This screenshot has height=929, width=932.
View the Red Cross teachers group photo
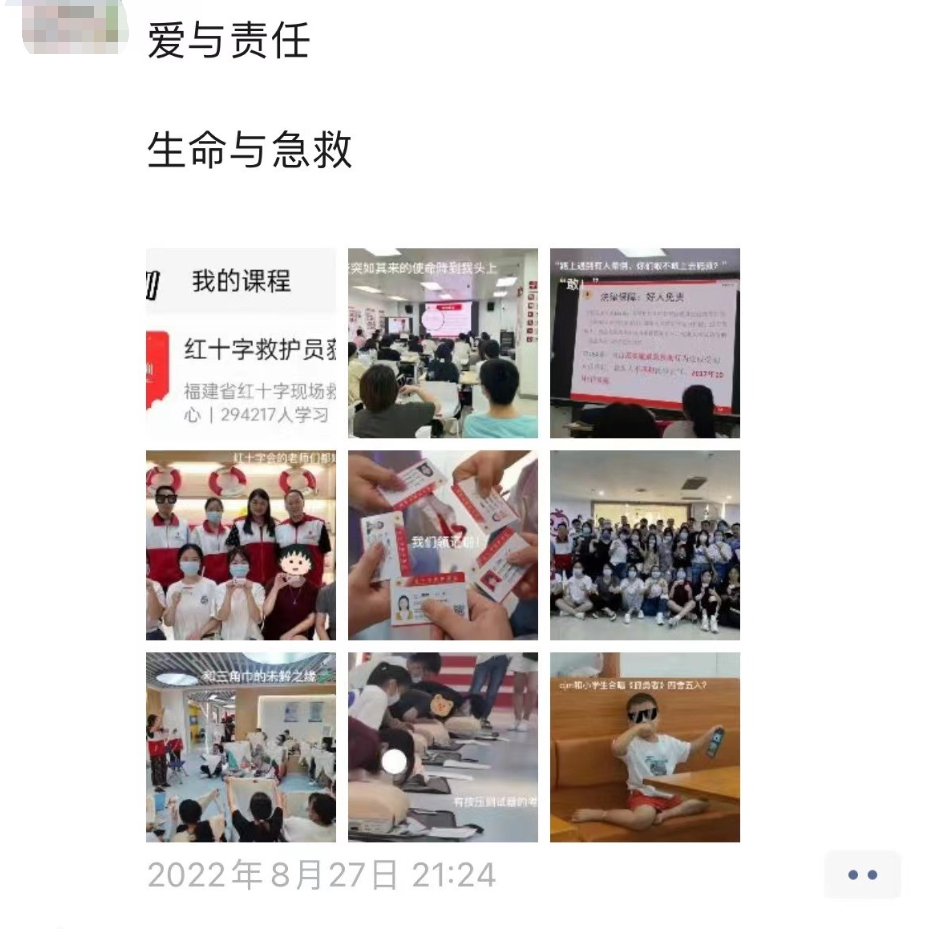point(241,545)
